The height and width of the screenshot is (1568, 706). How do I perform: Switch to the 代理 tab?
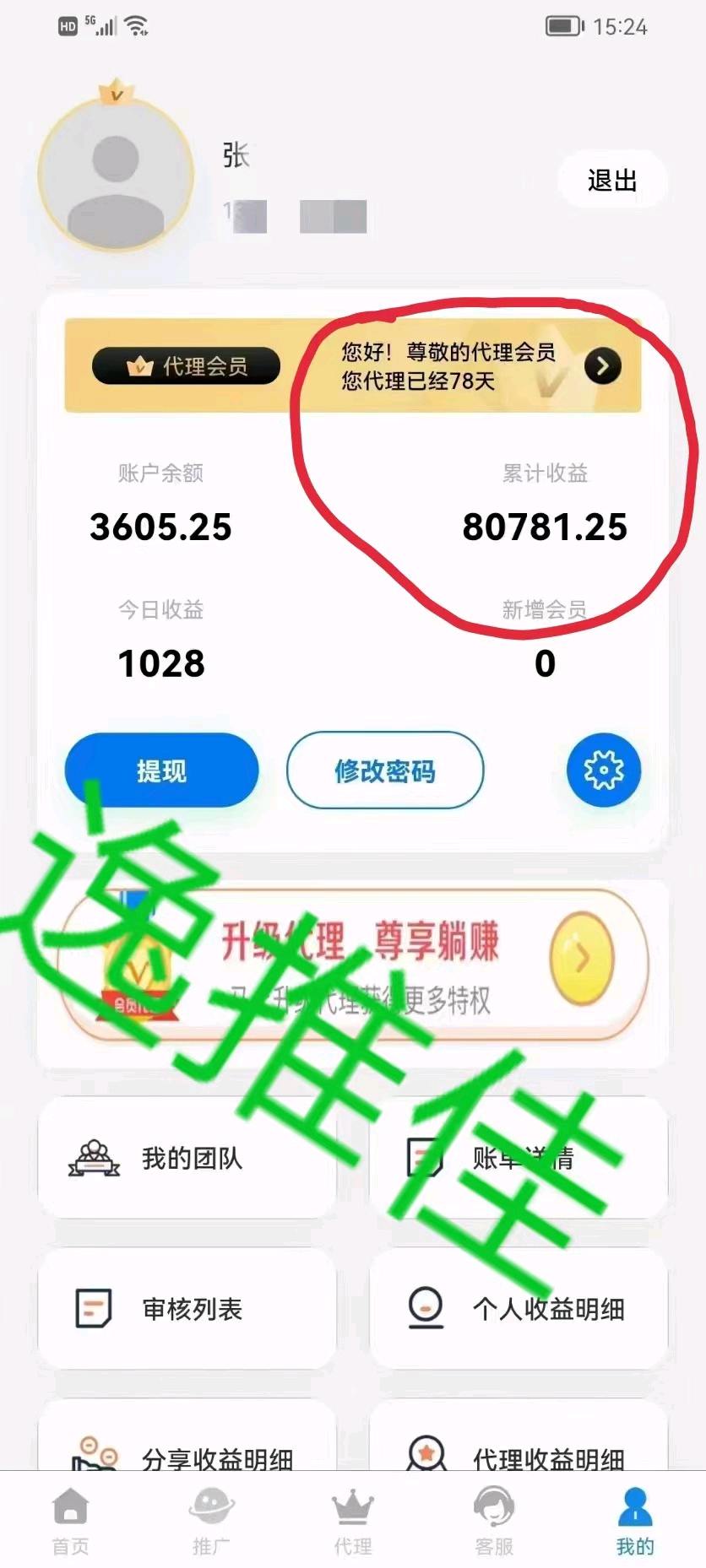click(353, 1520)
